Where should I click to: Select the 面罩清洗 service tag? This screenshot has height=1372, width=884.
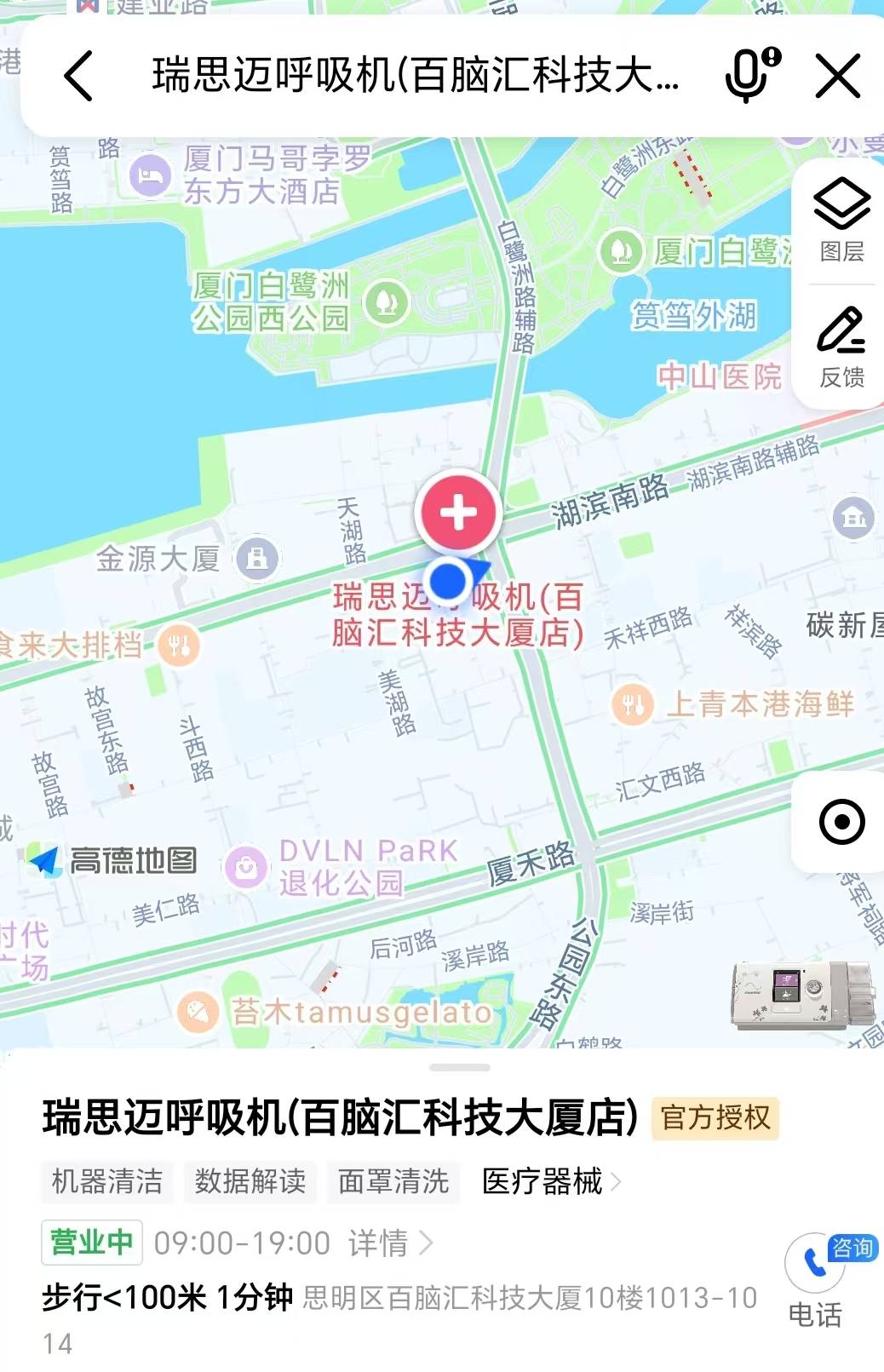(x=393, y=1182)
